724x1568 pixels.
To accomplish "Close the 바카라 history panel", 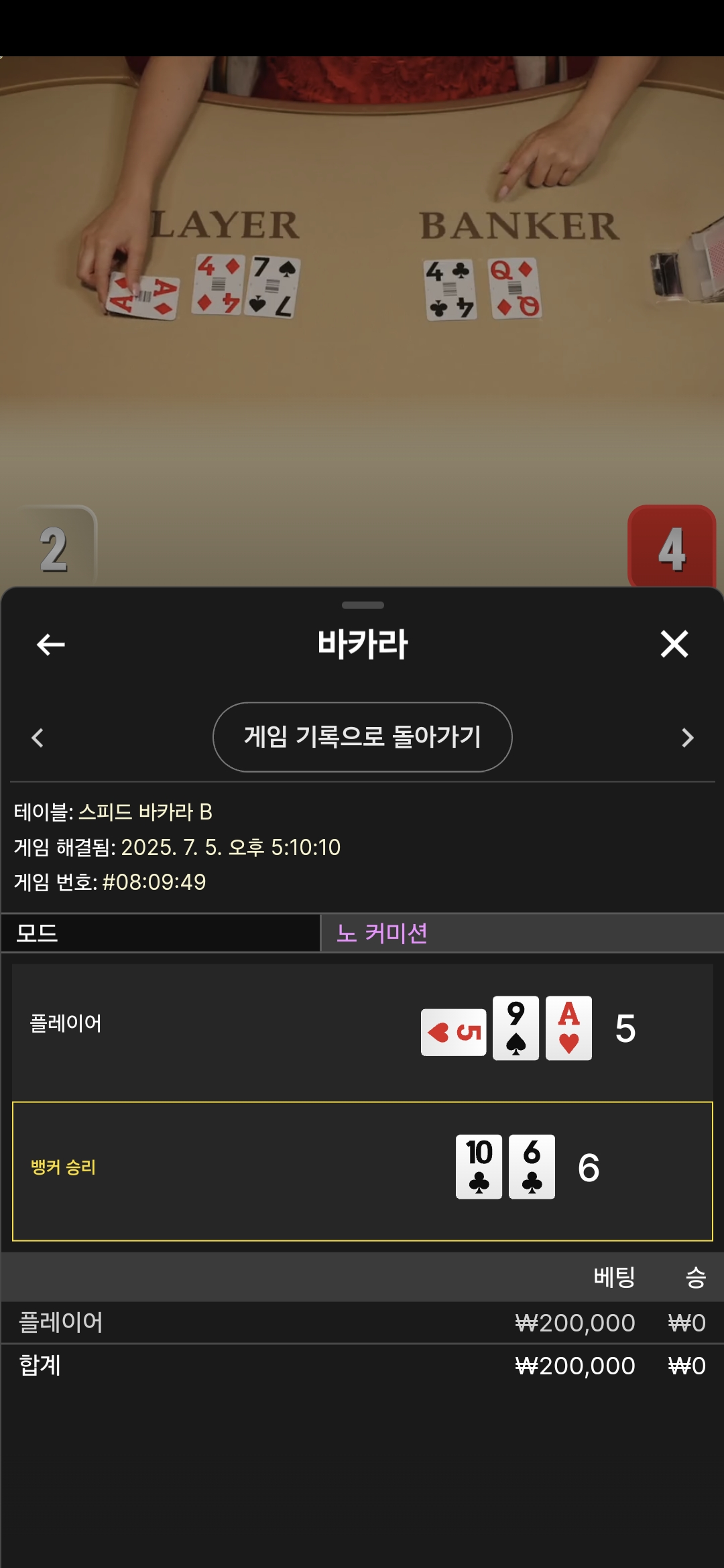I will pos(674,644).
